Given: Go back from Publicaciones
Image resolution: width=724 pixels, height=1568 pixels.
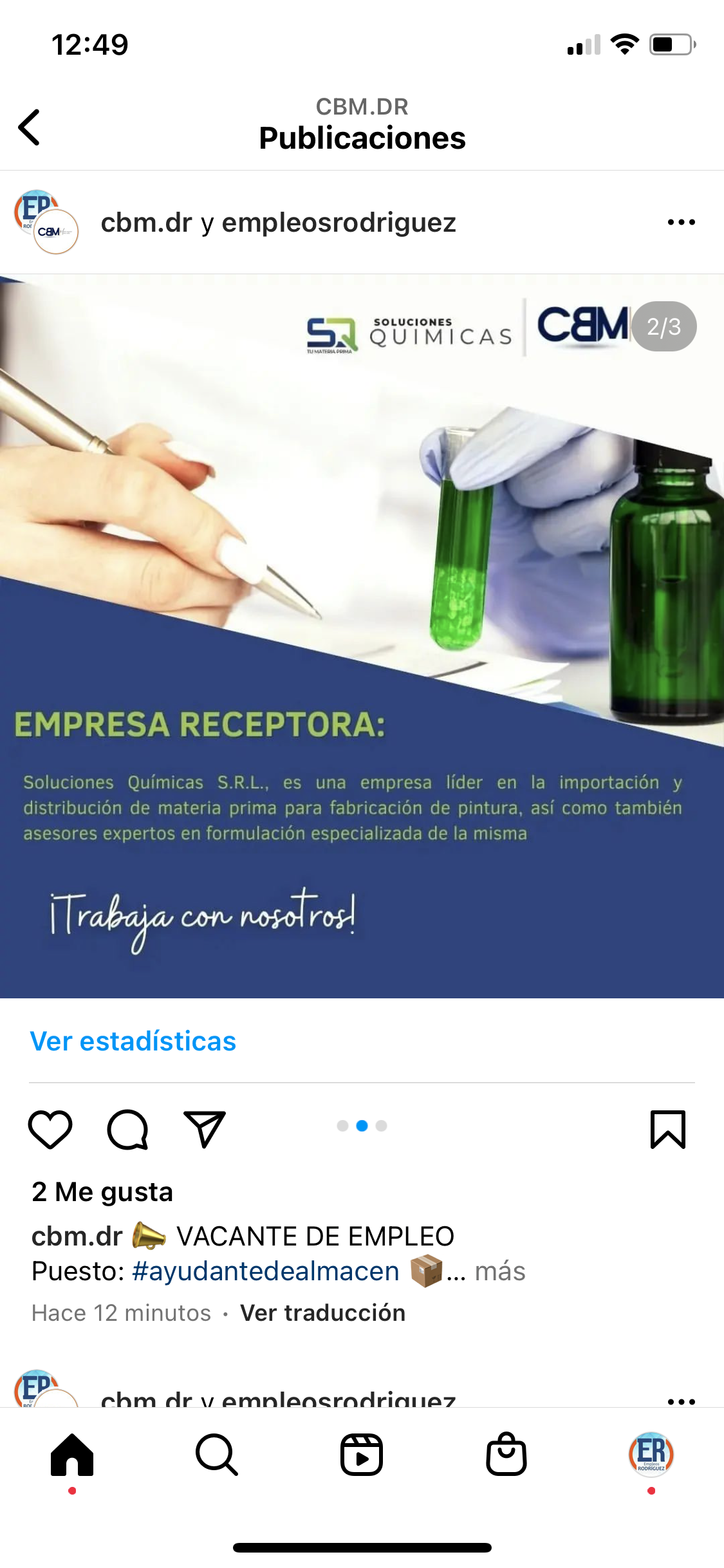Looking at the screenshot, I should click(x=30, y=127).
